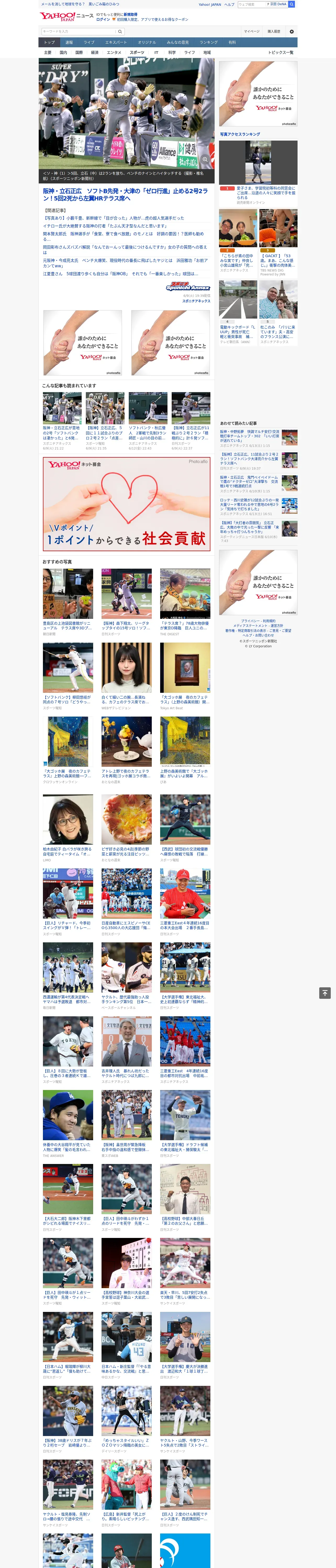This screenshot has height=1568, width=336.
Task: Tap the ログイン link
Action: coord(103,20)
